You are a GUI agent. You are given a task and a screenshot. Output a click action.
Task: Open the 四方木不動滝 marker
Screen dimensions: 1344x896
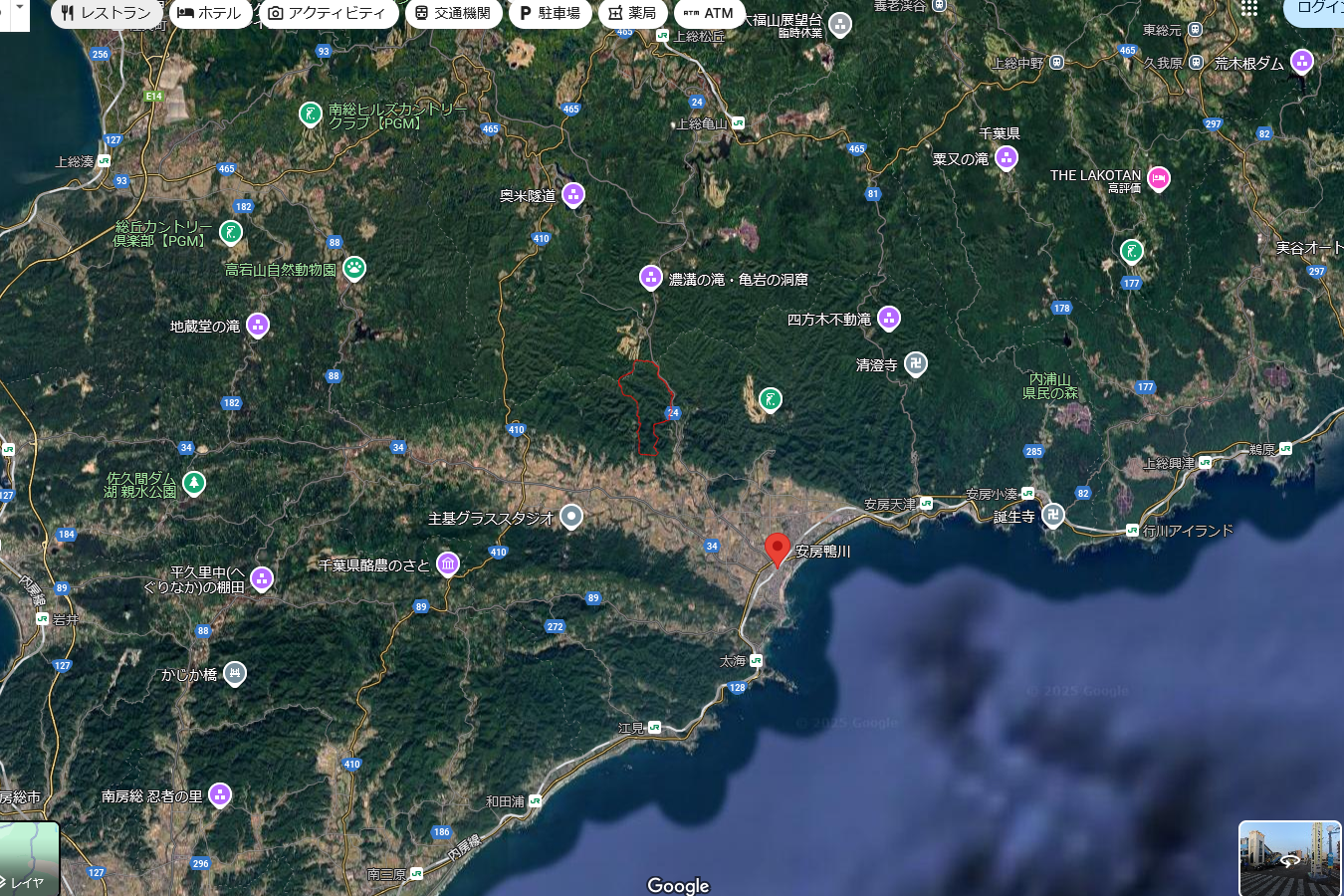point(888,318)
